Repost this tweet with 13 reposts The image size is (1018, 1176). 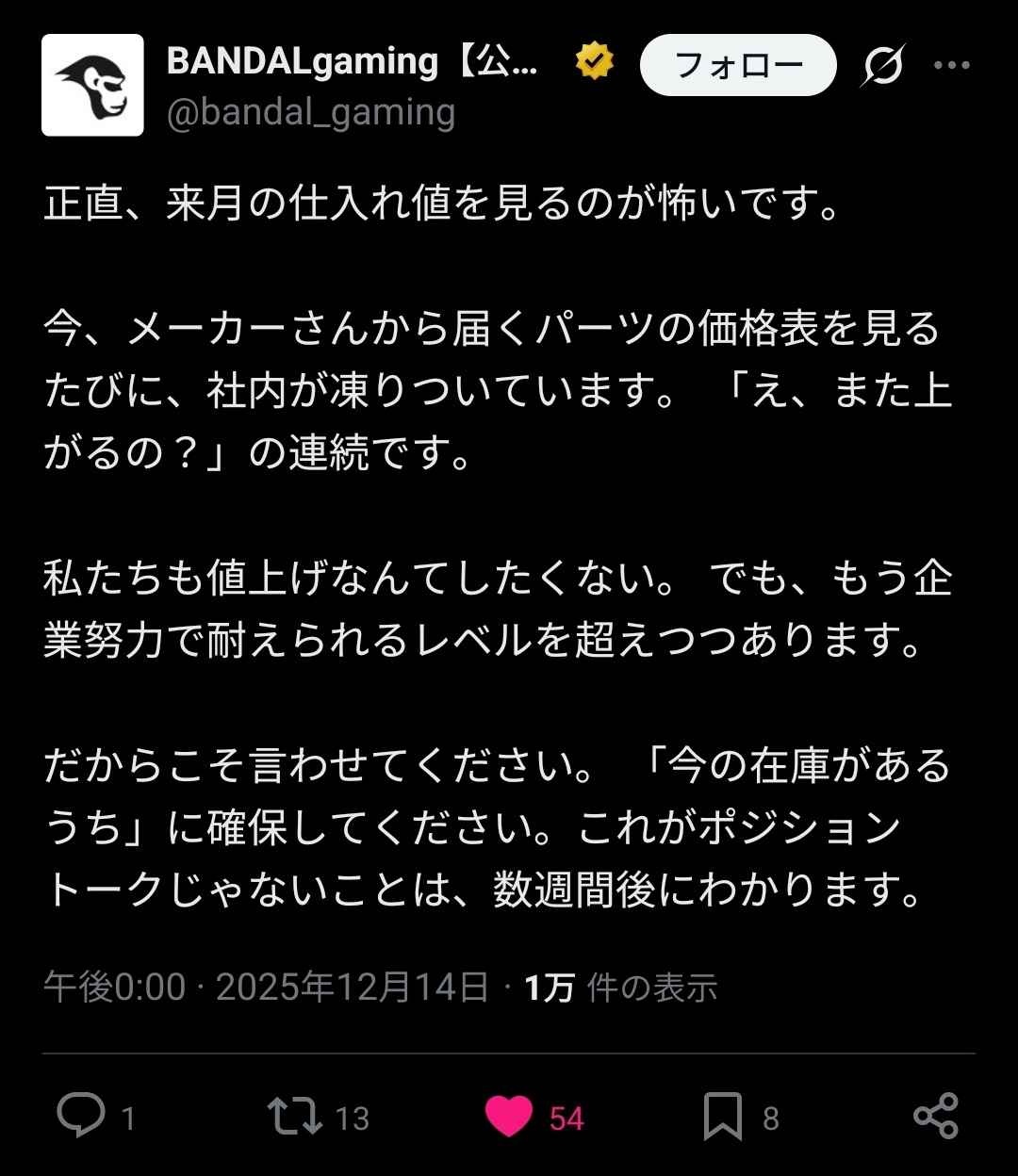tap(295, 1117)
